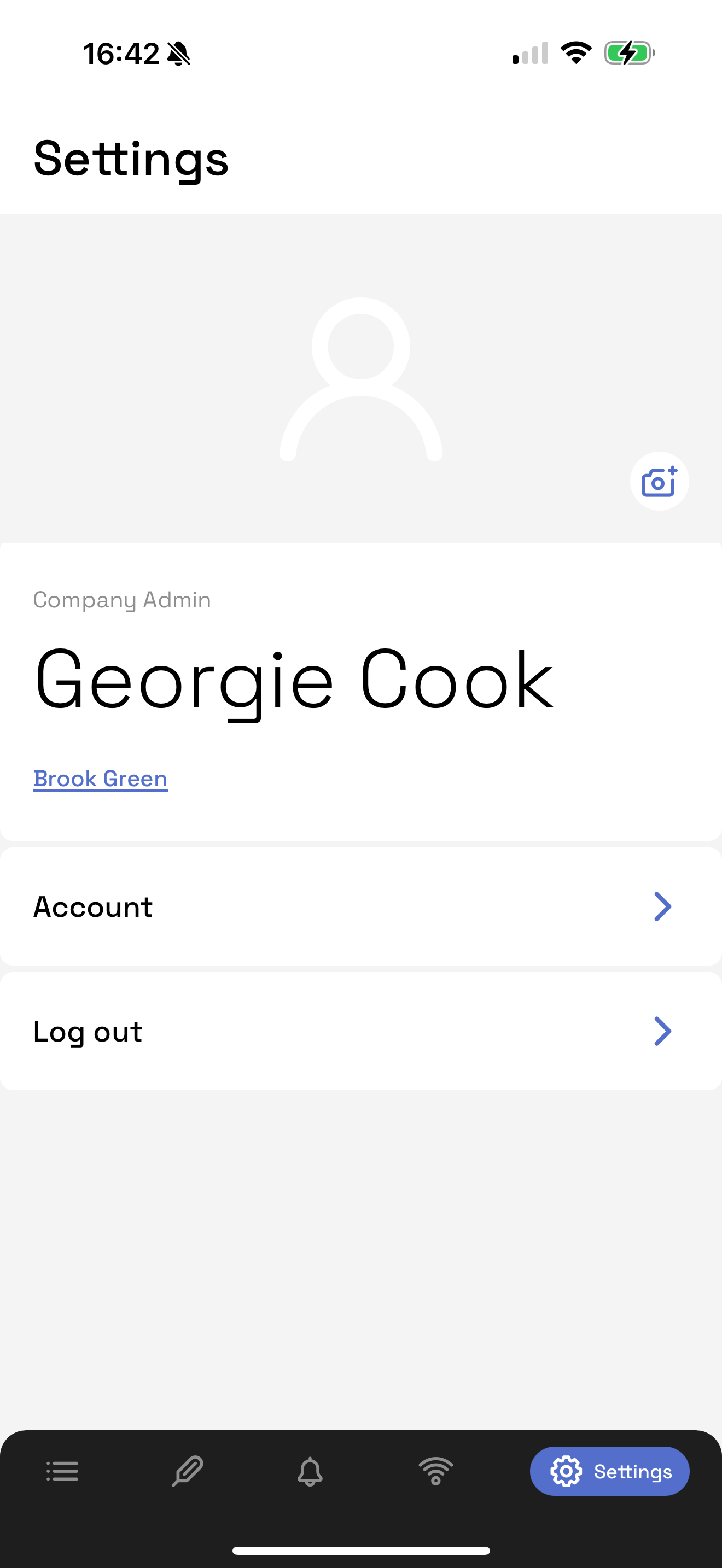Open the notifications bell tab
The height and width of the screenshot is (1568, 722).
310,1471
